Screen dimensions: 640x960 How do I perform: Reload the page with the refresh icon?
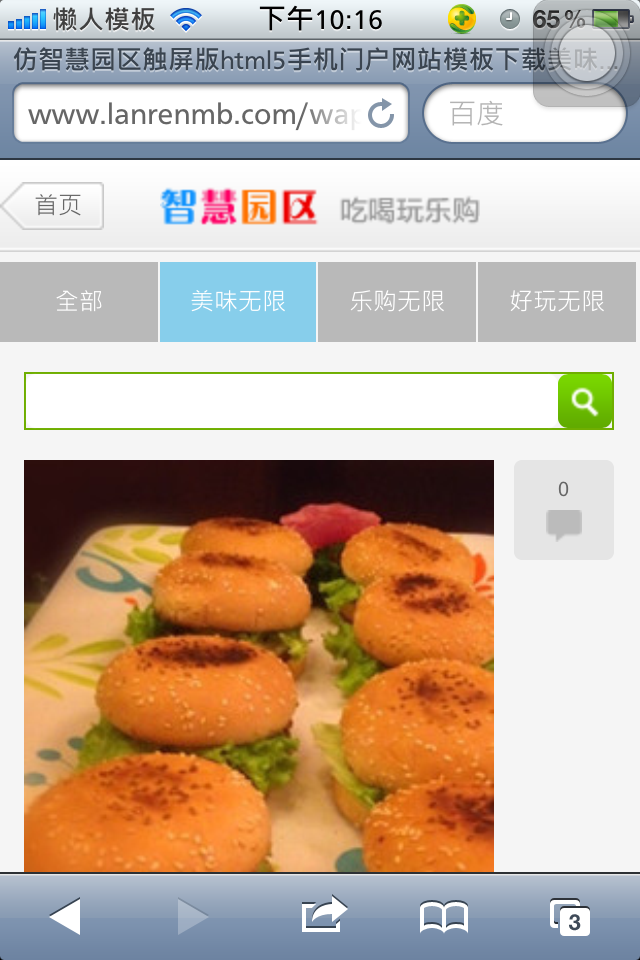(x=381, y=114)
